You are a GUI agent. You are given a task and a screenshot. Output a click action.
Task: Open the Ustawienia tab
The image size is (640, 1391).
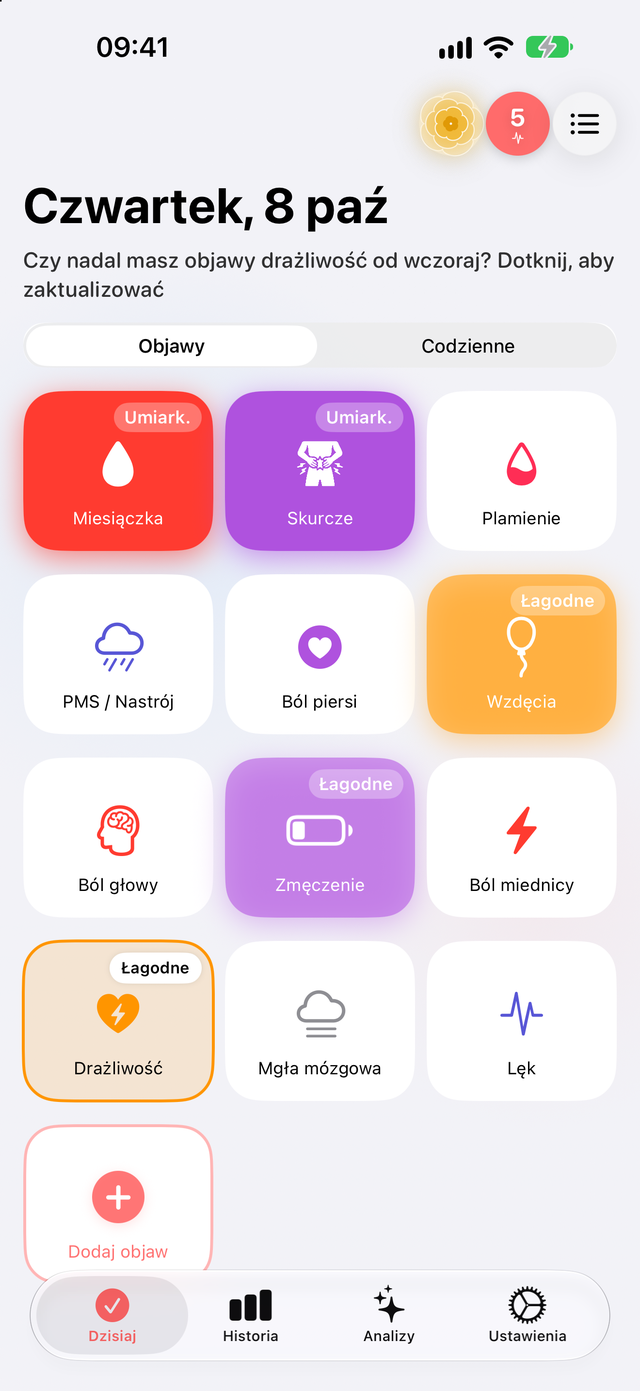click(527, 1316)
